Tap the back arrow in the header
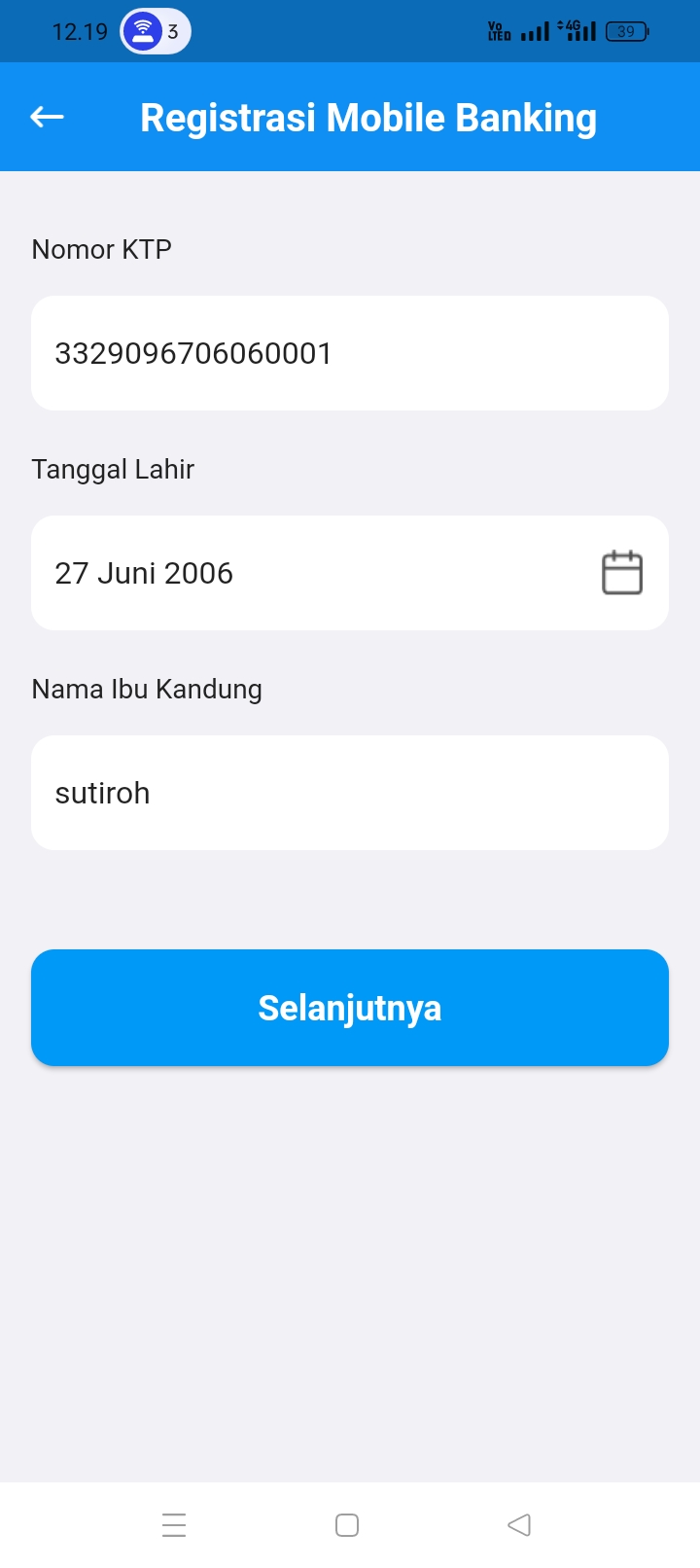The width and height of the screenshot is (700, 1568). (x=46, y=117)
